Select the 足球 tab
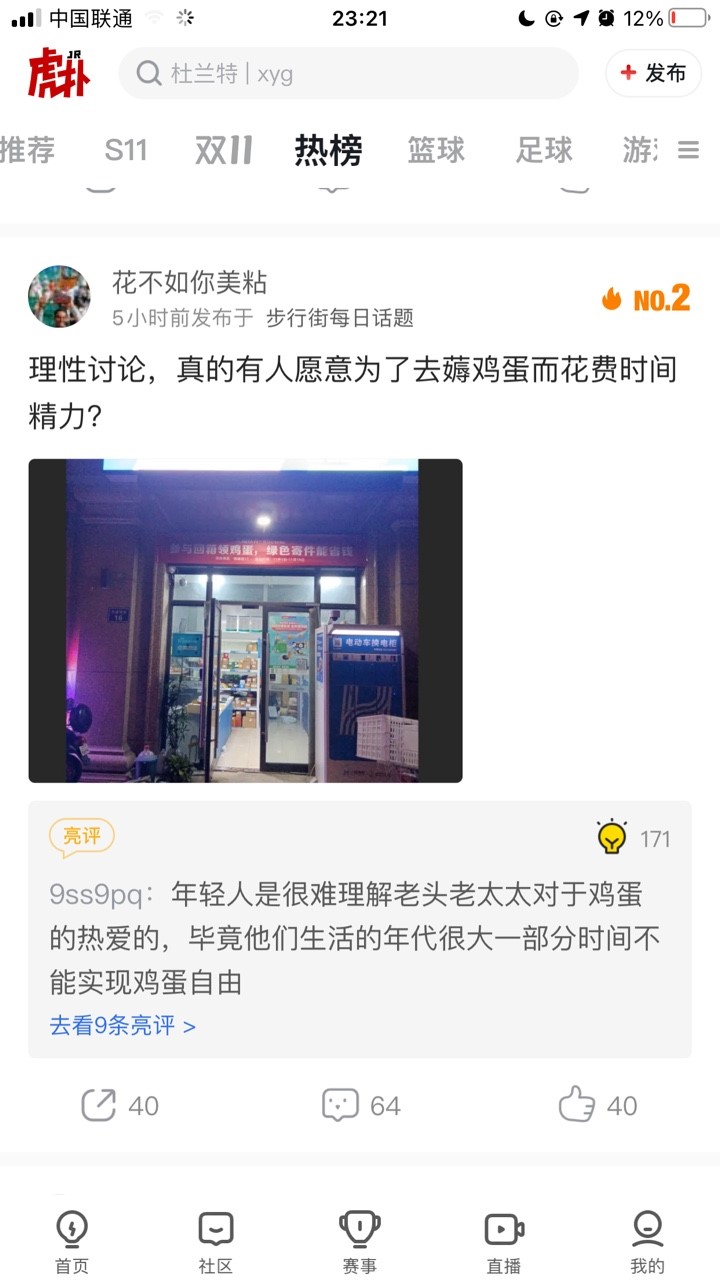This screenshot has height=1280, width=720. click(544, 151)
